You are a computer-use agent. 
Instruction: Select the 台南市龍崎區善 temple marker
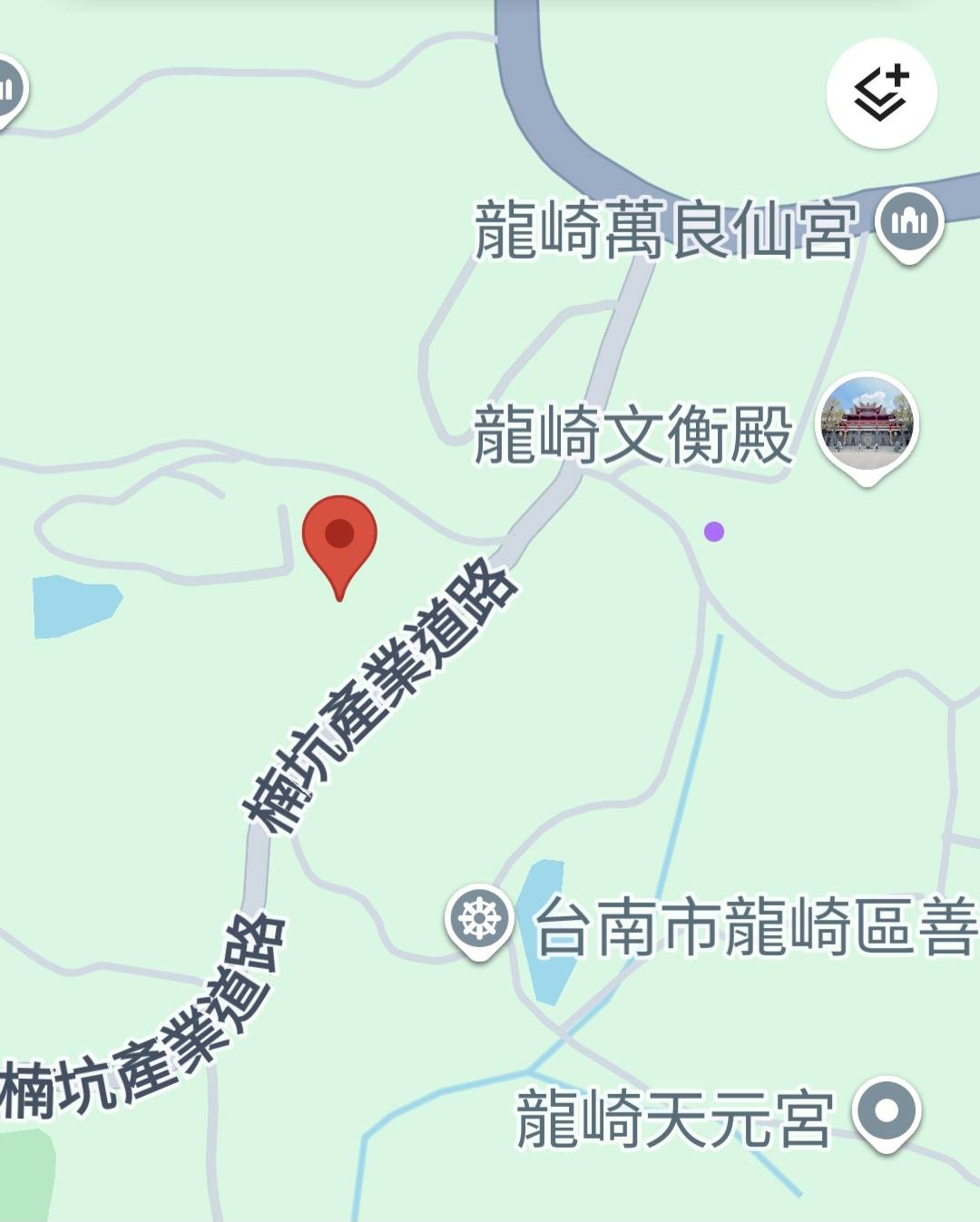(479, 920)
